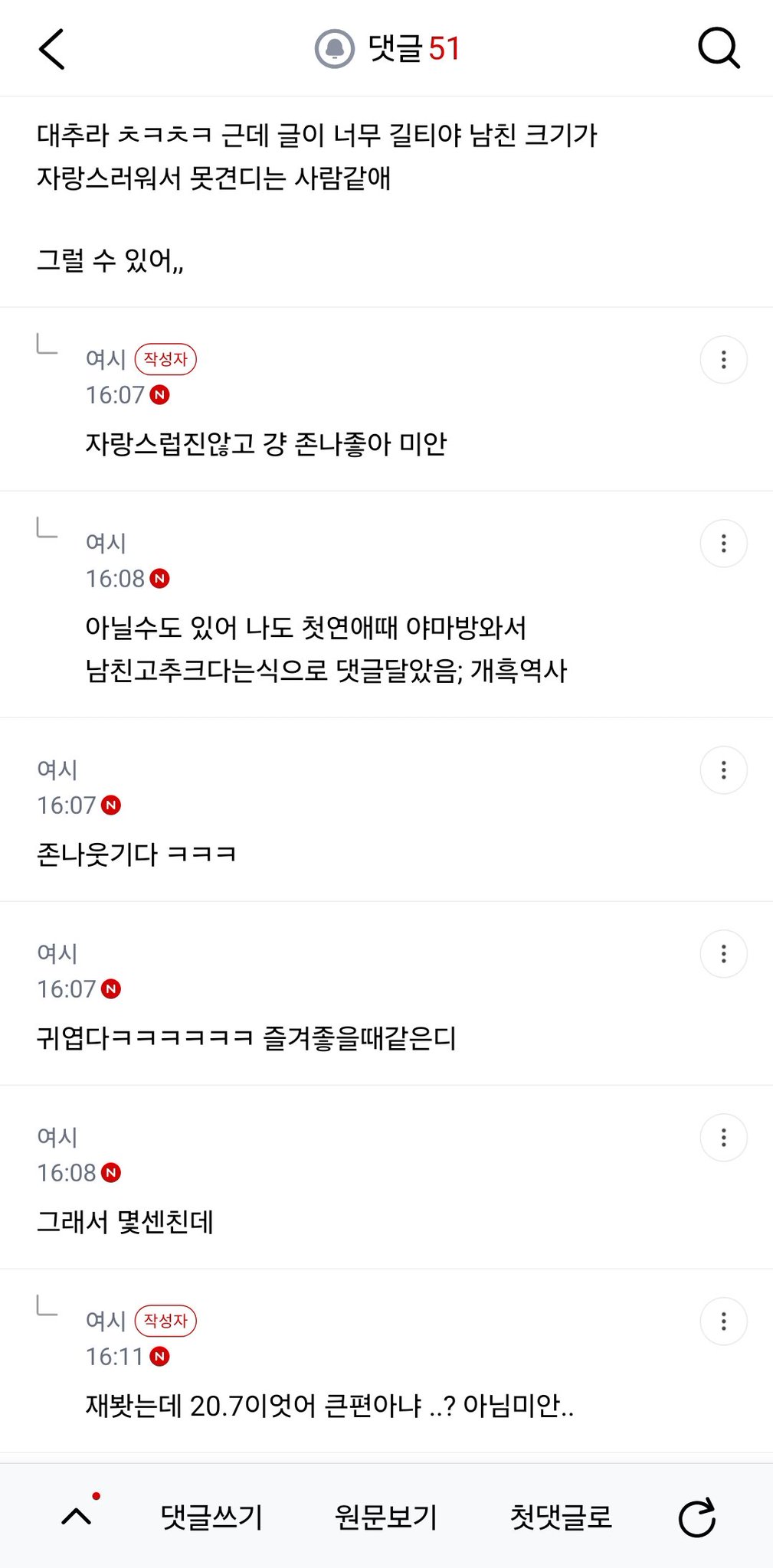Open options for the 재봤는데 20.7 reply
The width and height of the screenshot is (773, 1568).
(723, 1321)
